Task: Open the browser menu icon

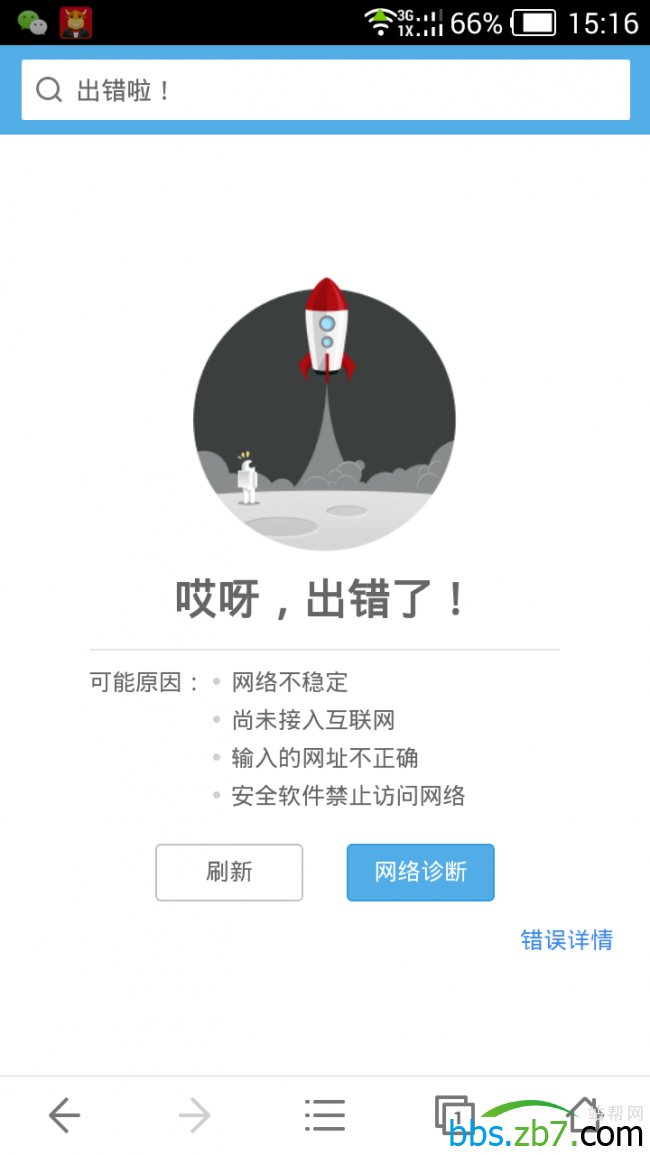Action: pos(324,1115)
